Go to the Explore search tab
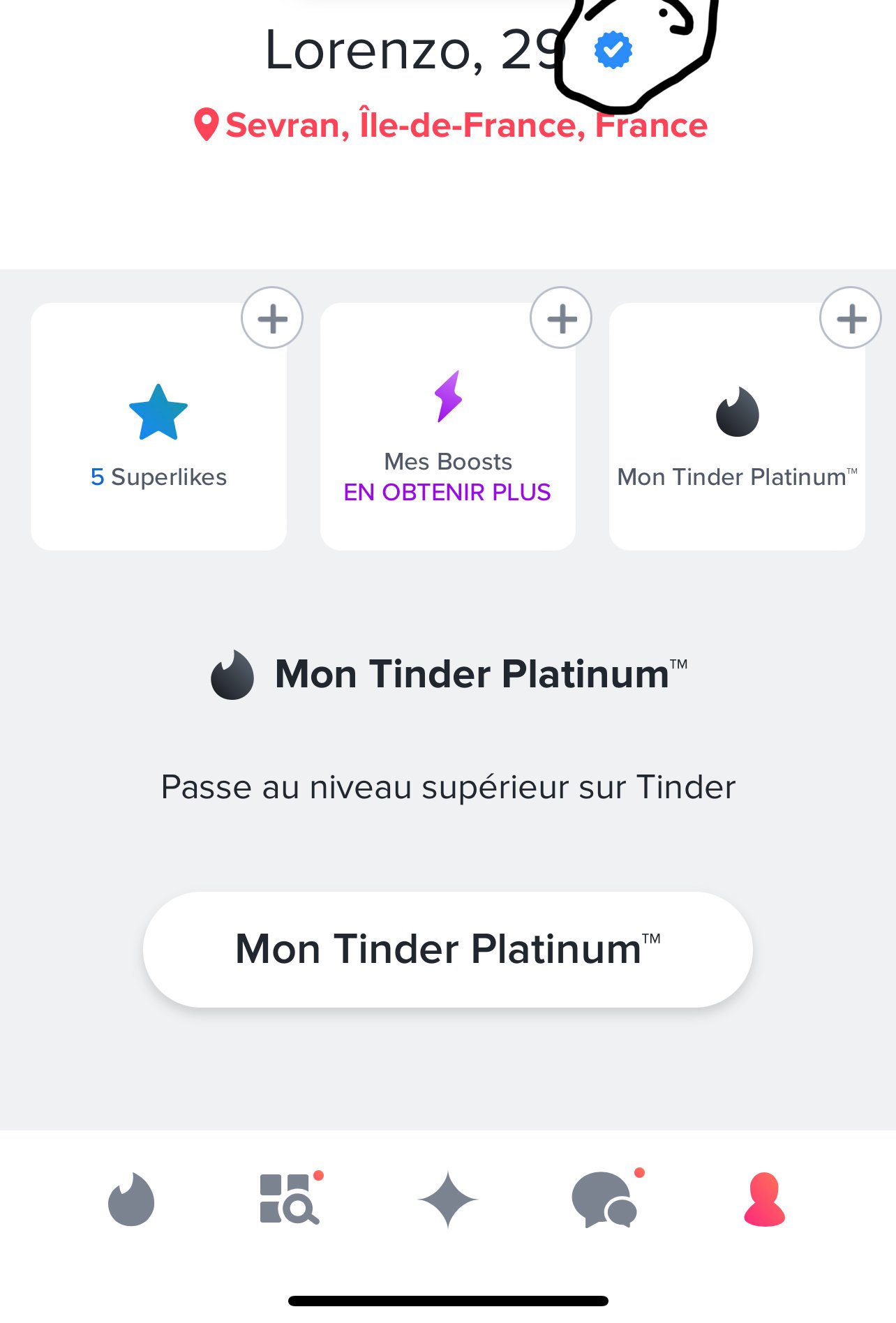The height and width of the screenshot is (1323, 896). (289, 1199)
